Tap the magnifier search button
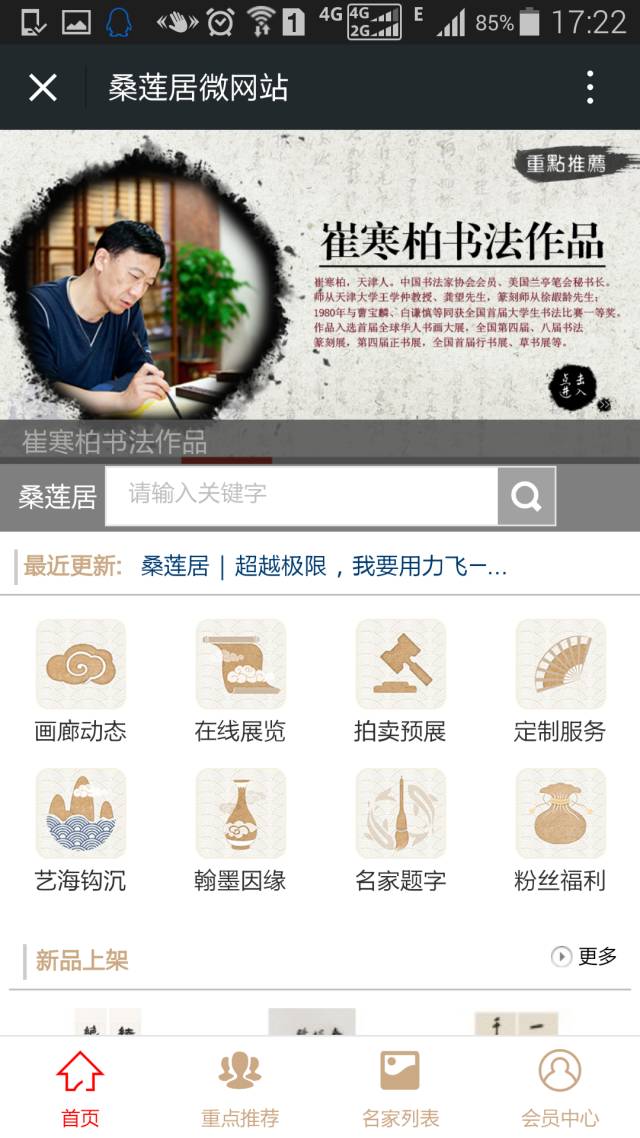 [526, 496]
